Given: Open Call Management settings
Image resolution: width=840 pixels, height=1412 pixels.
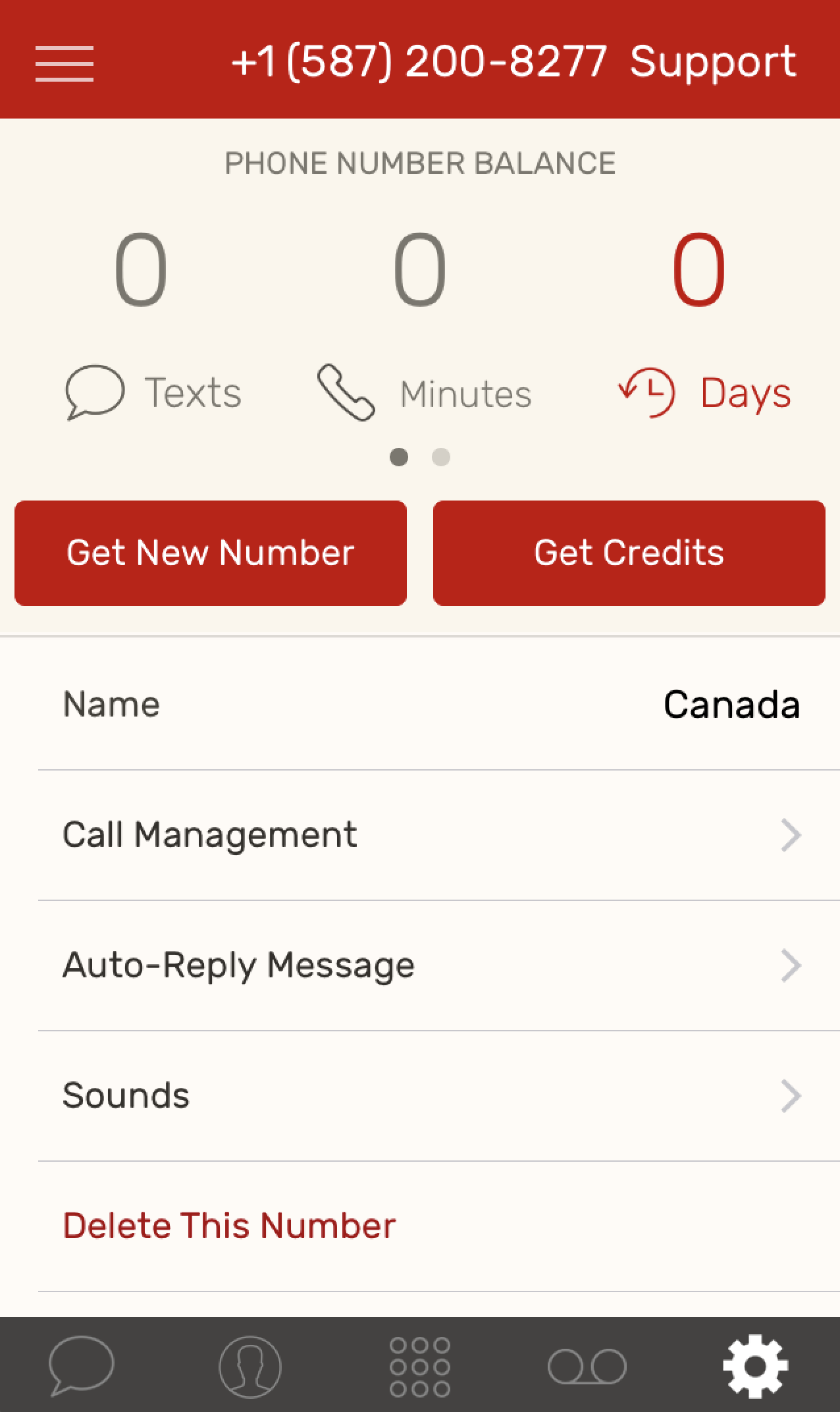Looking at the screenshot, I should click(432, 834).
